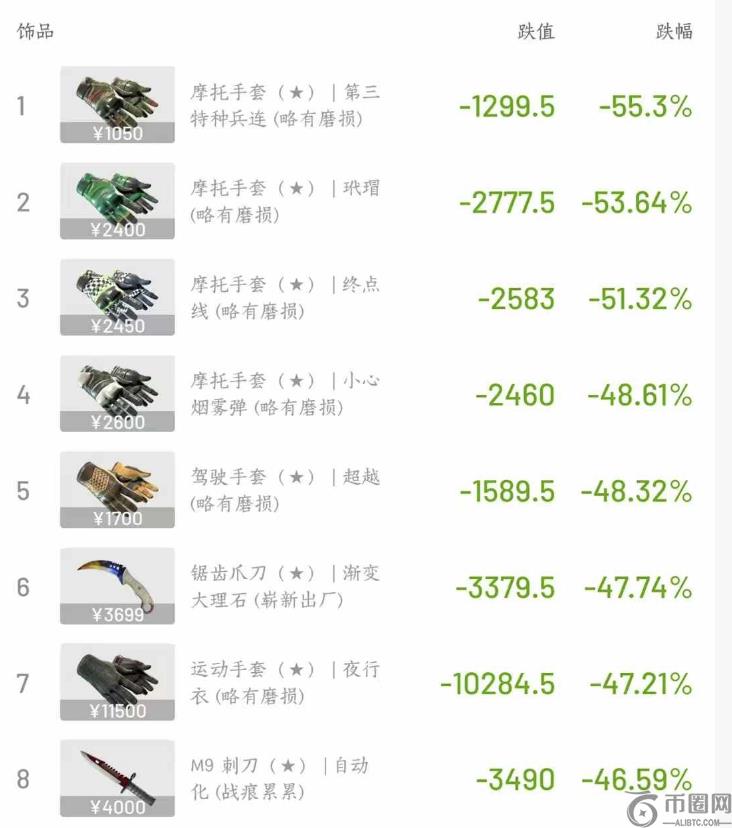Viewport: 732px width, 828px height.
Task: Click the 运动手套（★）｜夜行衣 item name
Action: click(x=283, y=678)
